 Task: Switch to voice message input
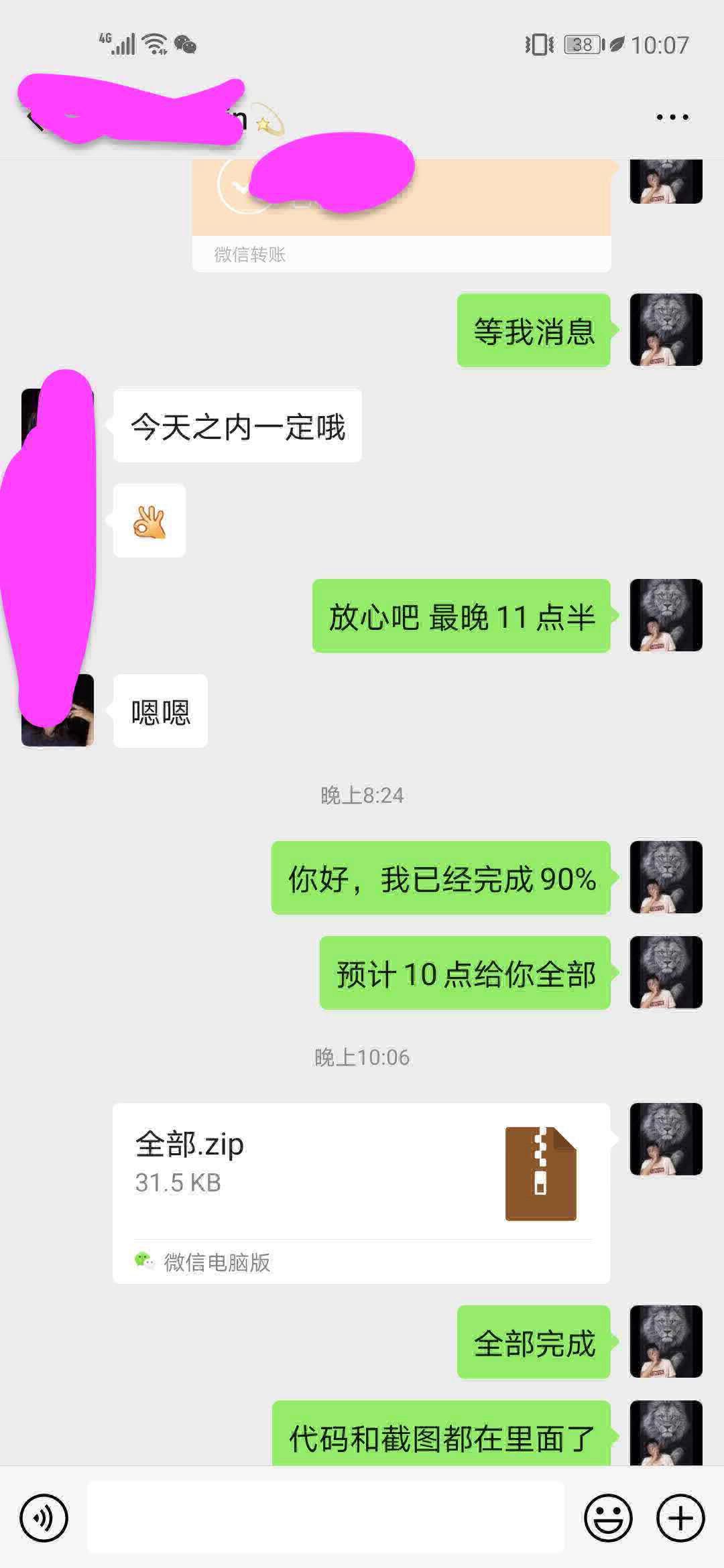click(44, 1518)
